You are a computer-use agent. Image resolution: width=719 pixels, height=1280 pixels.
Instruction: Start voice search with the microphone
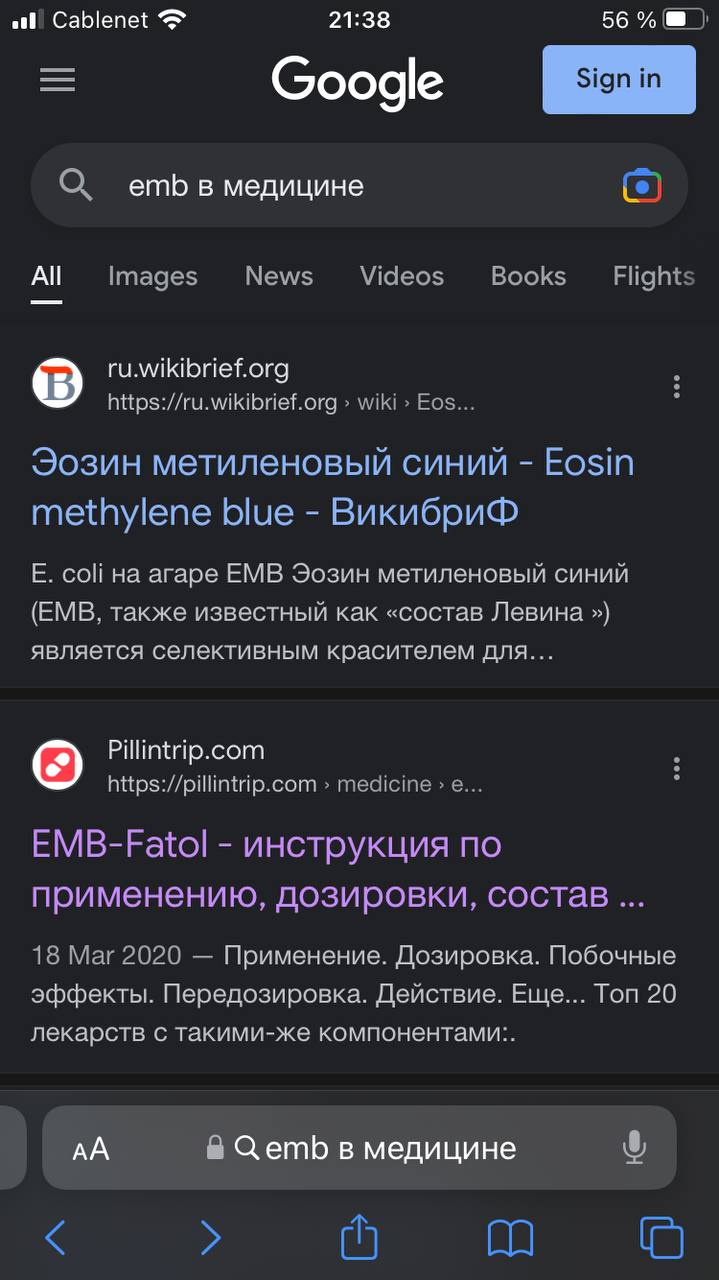pos(634,1148)
